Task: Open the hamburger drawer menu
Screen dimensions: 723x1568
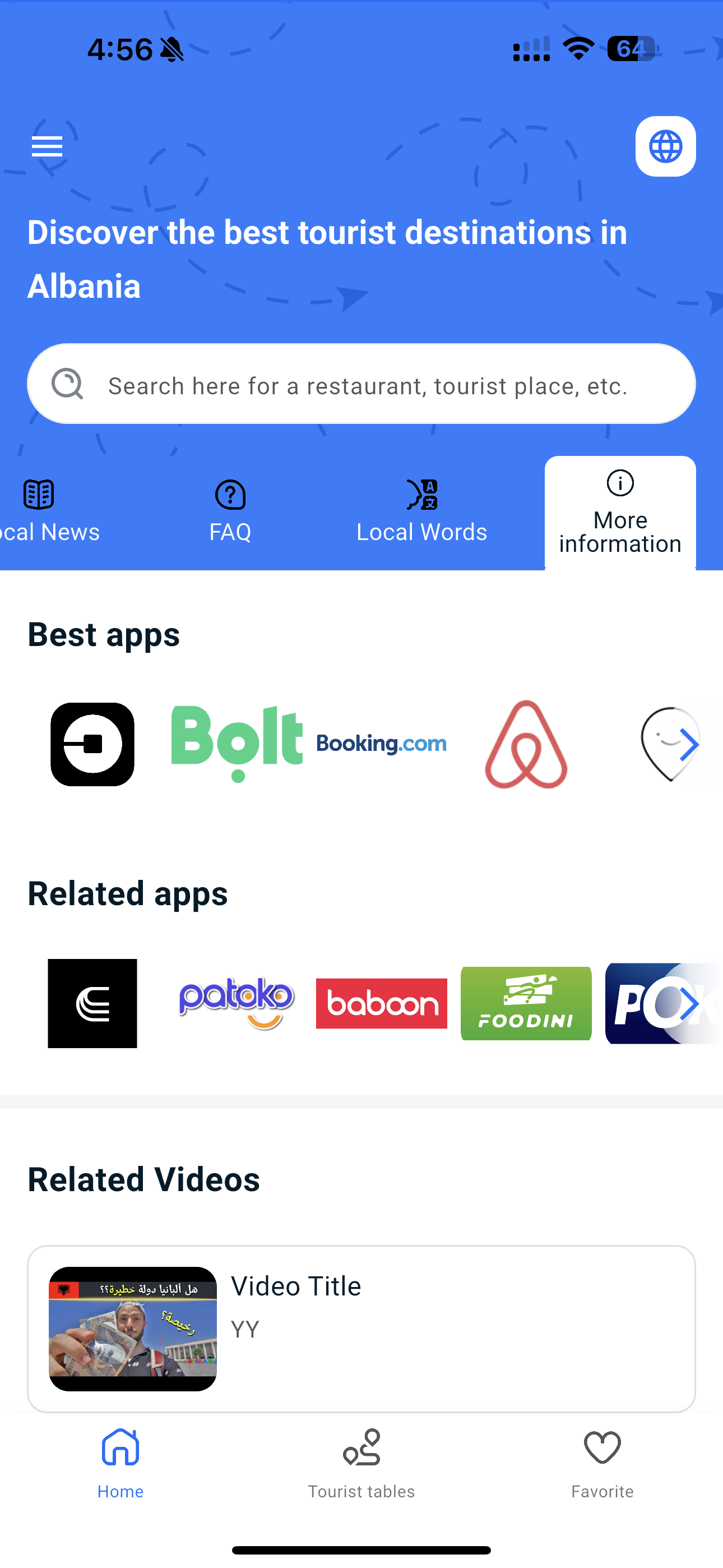Action: pos(47,147)
